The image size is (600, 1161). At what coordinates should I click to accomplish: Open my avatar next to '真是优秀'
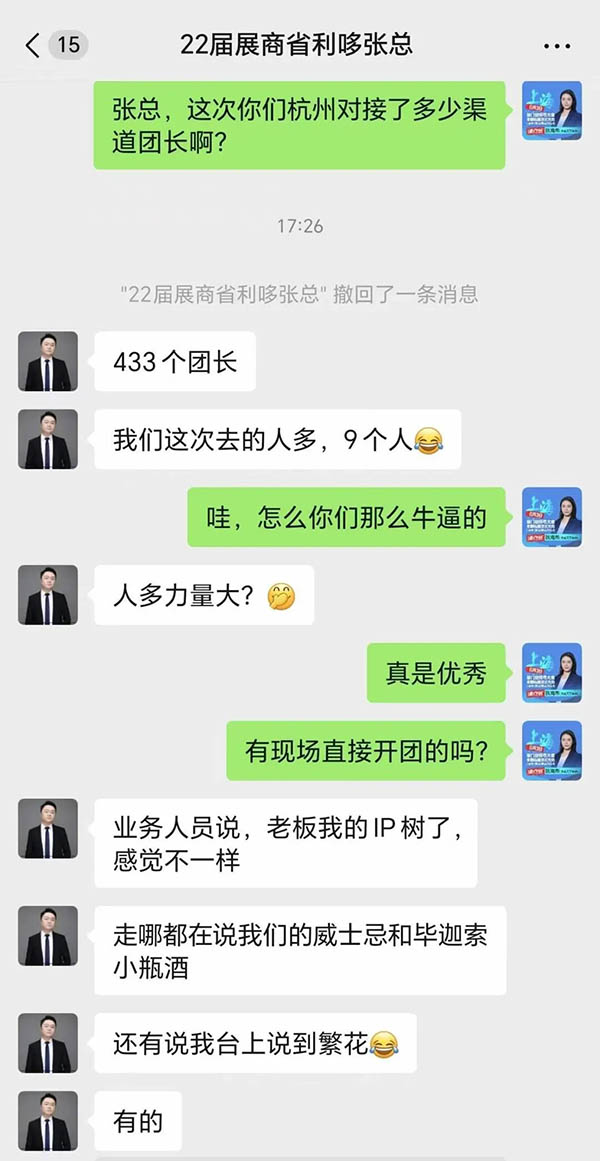[552, 672]
